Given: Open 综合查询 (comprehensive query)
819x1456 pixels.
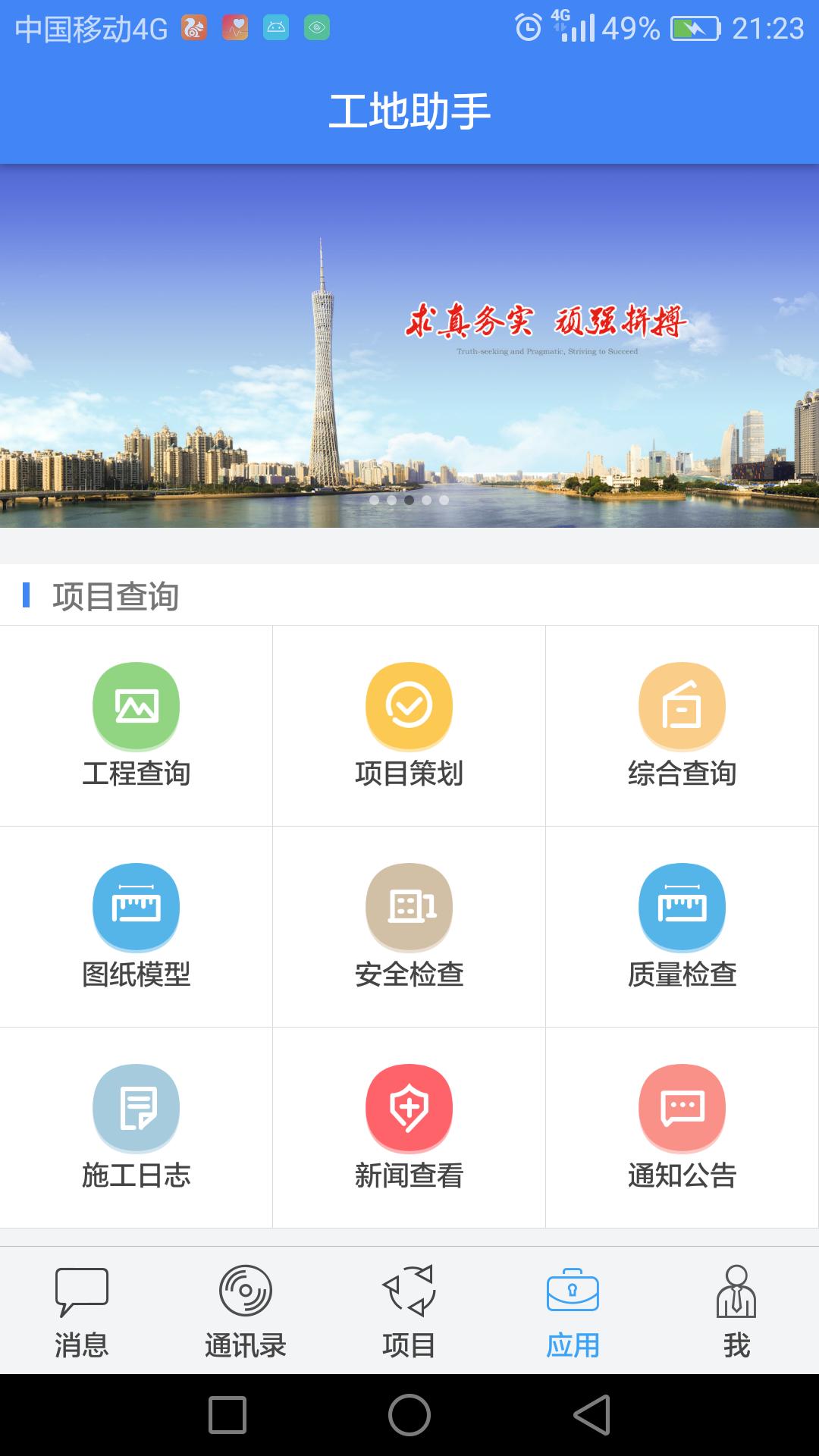Looking at the screenshot, I should pos(682,724).
